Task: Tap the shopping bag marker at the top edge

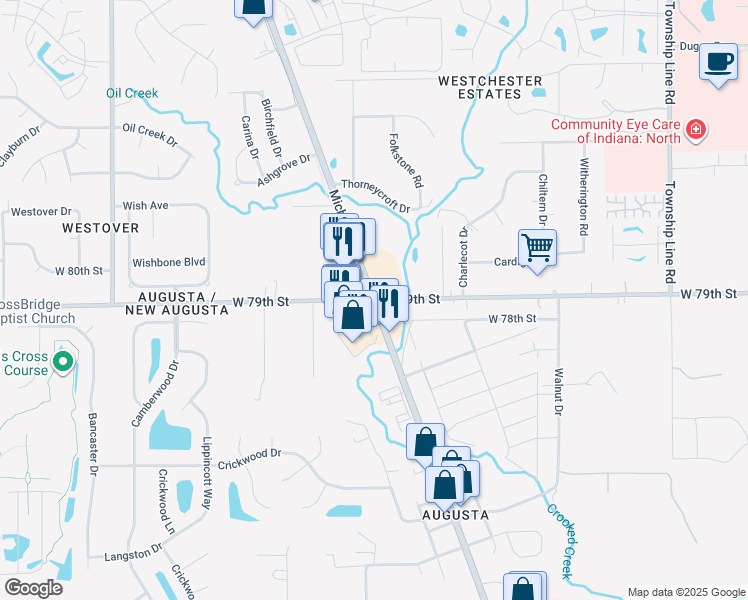Action: click(253, 10)
